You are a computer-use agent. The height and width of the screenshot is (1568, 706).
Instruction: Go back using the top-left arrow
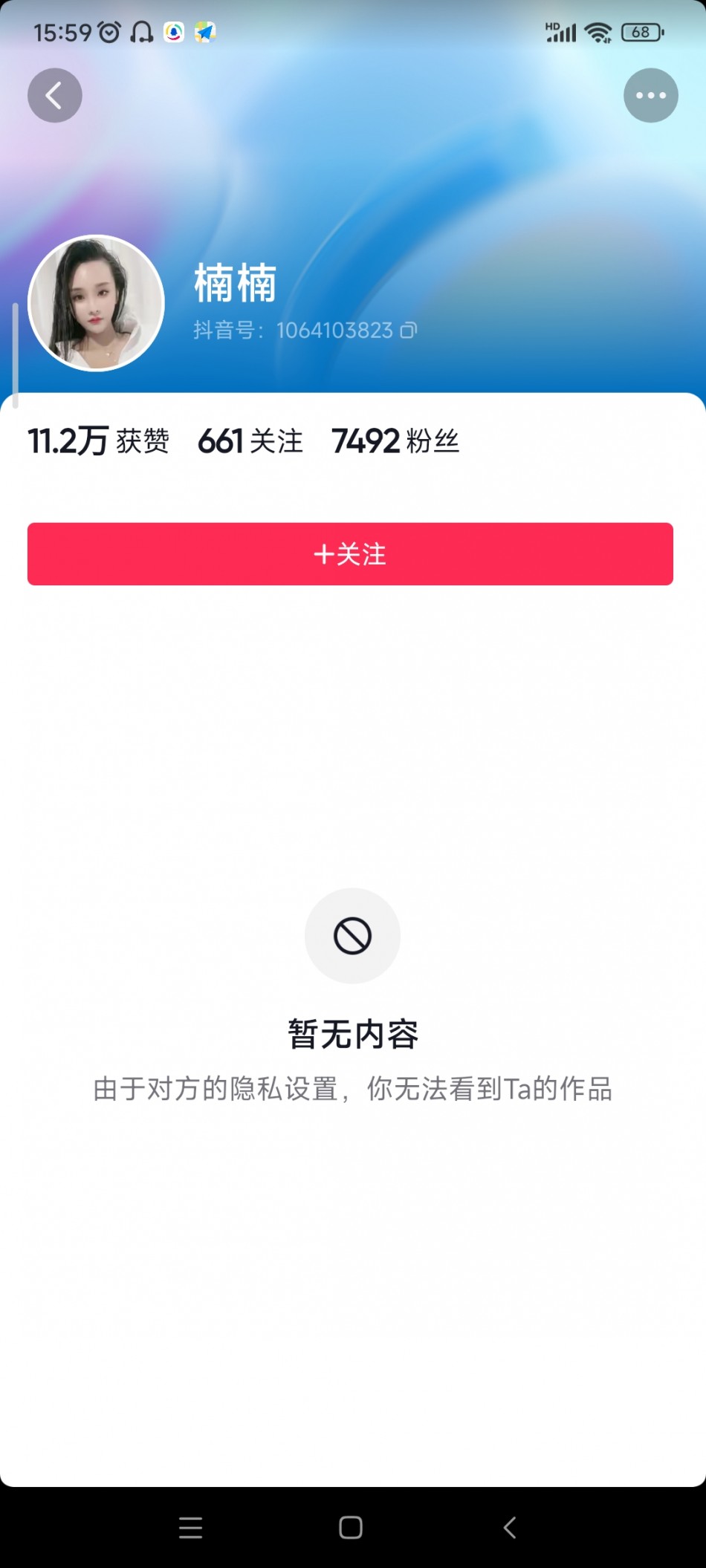point(54,95)
